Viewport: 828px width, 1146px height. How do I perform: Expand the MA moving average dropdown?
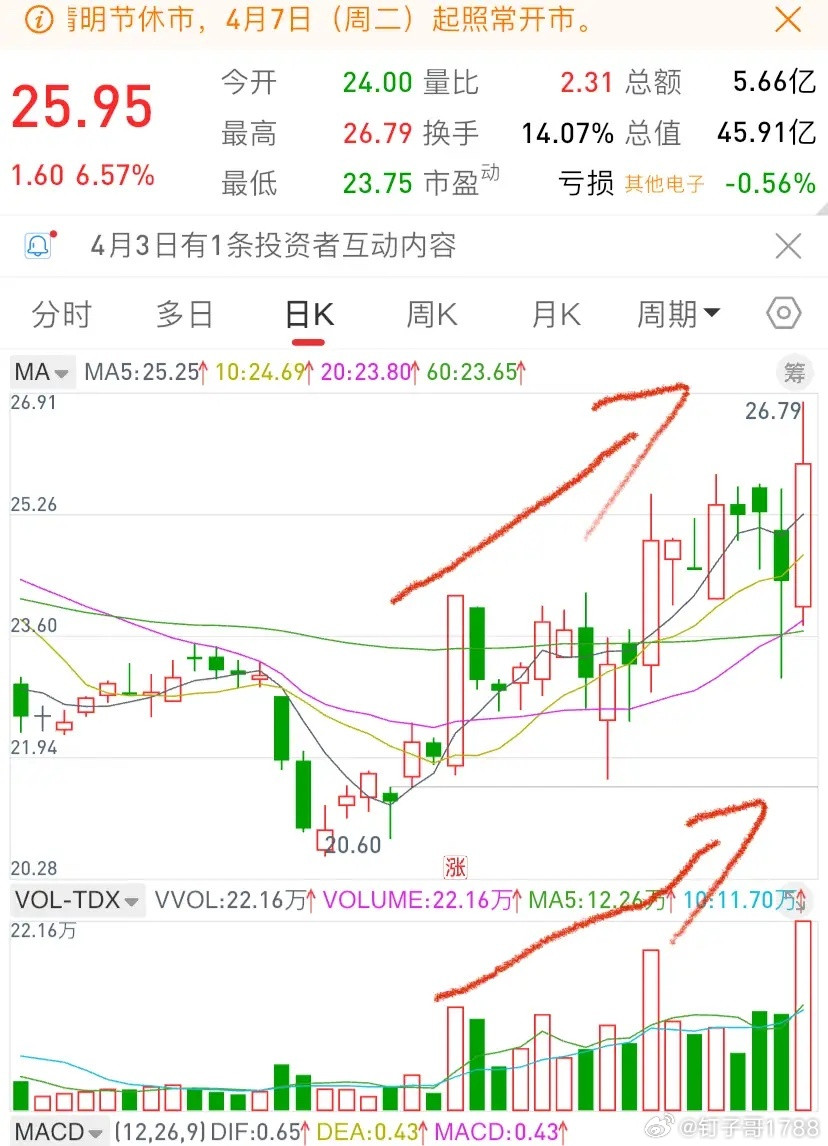[x=41, y=372]
